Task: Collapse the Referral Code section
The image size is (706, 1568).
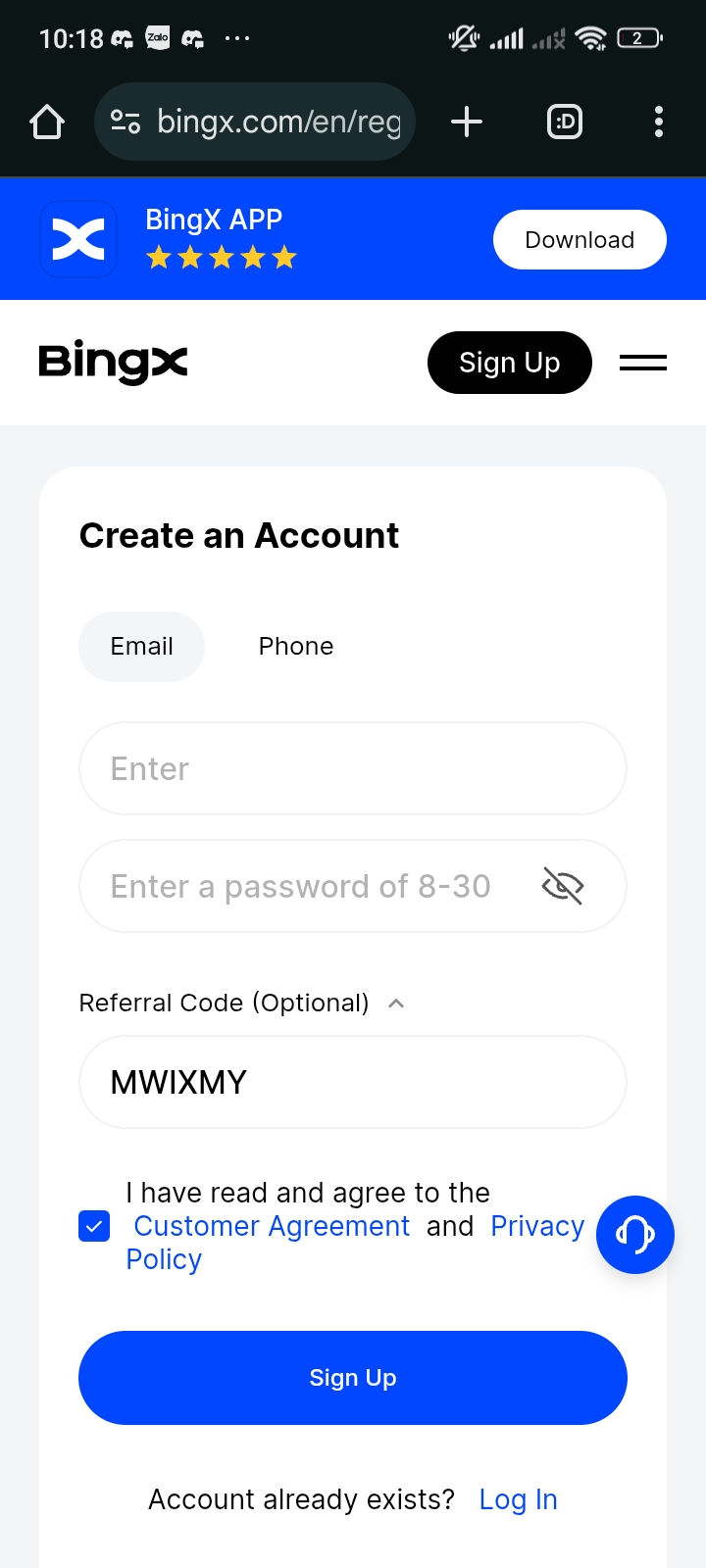Action: click(396, 1004)
